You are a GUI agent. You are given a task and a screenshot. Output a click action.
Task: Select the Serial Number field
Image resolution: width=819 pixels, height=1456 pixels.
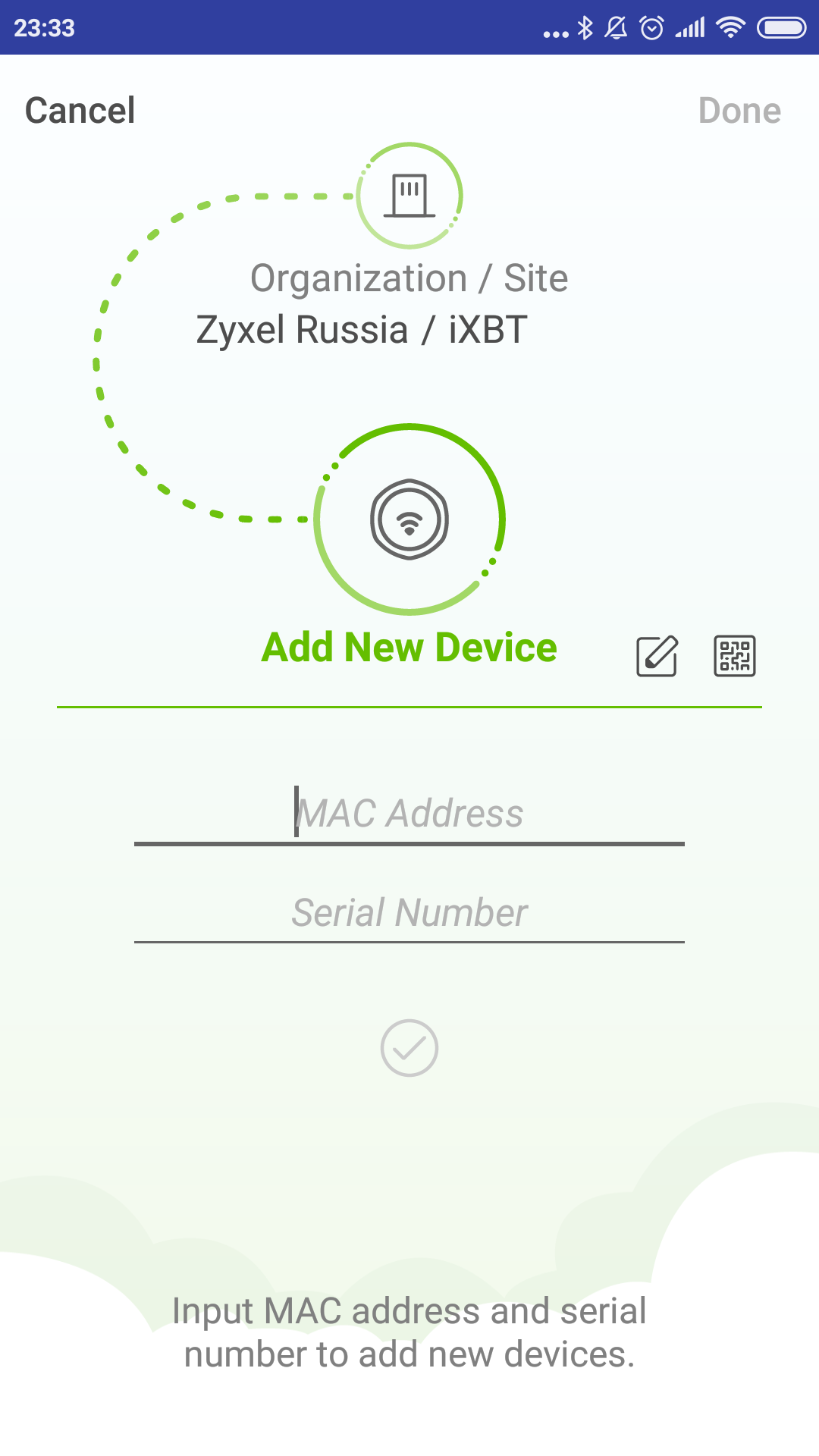pos(409,913)
